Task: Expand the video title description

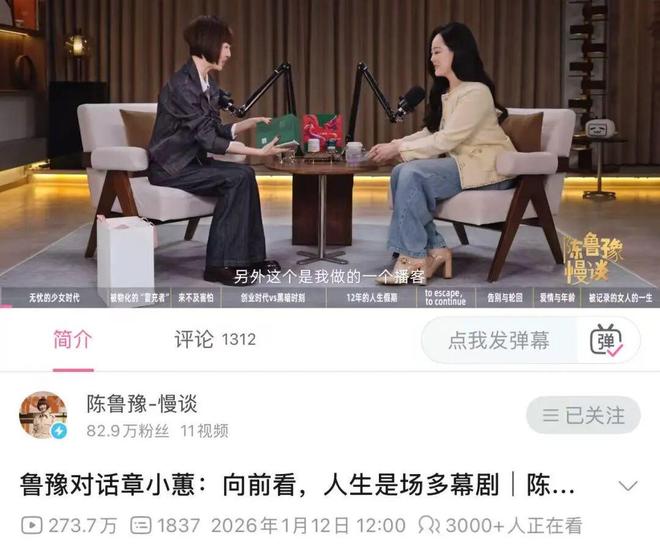Action: (628, 487)
